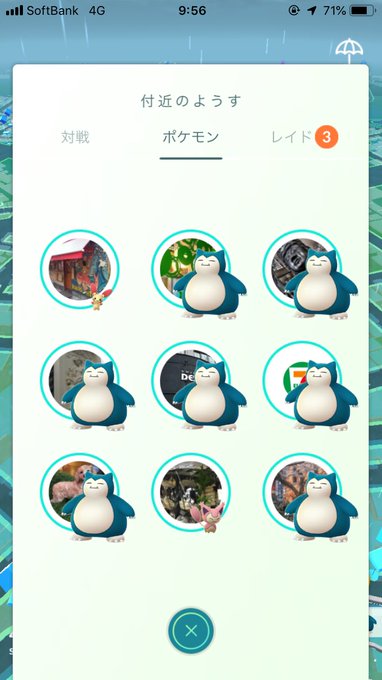Viewport: 382px width, 680px height.
Task: Close the nearby panel with the X button
Action: click(x=191, y=631)
